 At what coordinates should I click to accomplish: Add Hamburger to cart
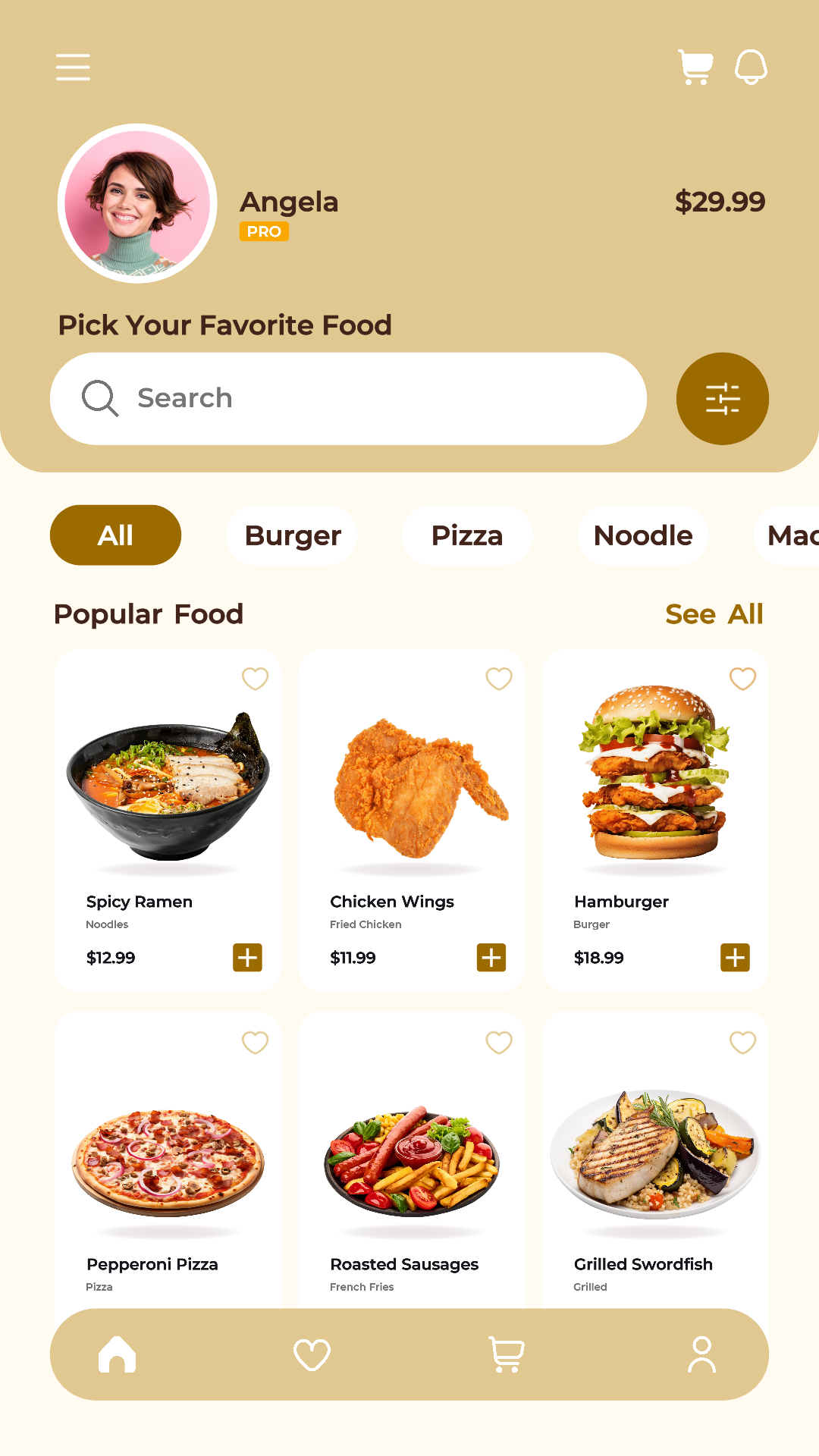pos(735,957)
